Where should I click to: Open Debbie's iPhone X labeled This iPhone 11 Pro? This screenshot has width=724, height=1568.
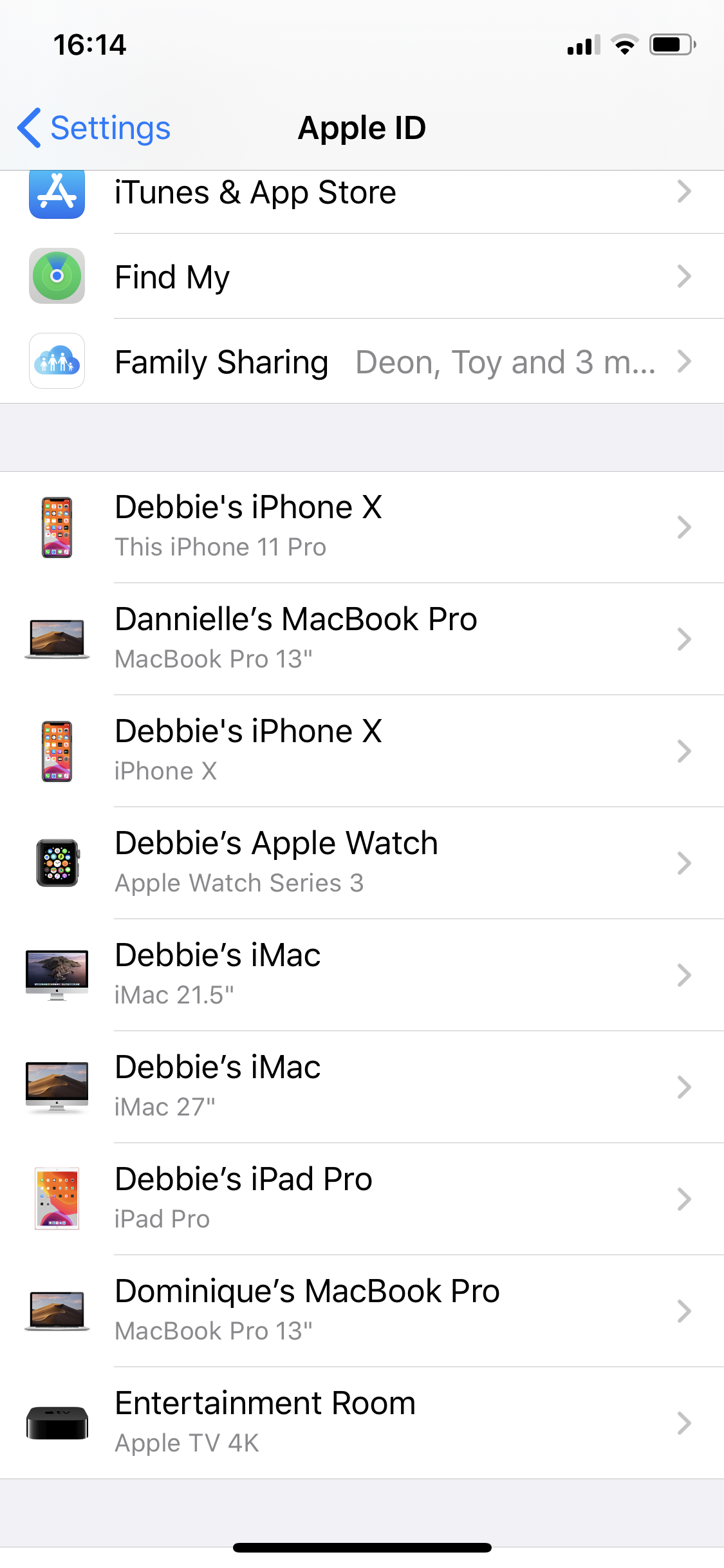pos(360,527)
